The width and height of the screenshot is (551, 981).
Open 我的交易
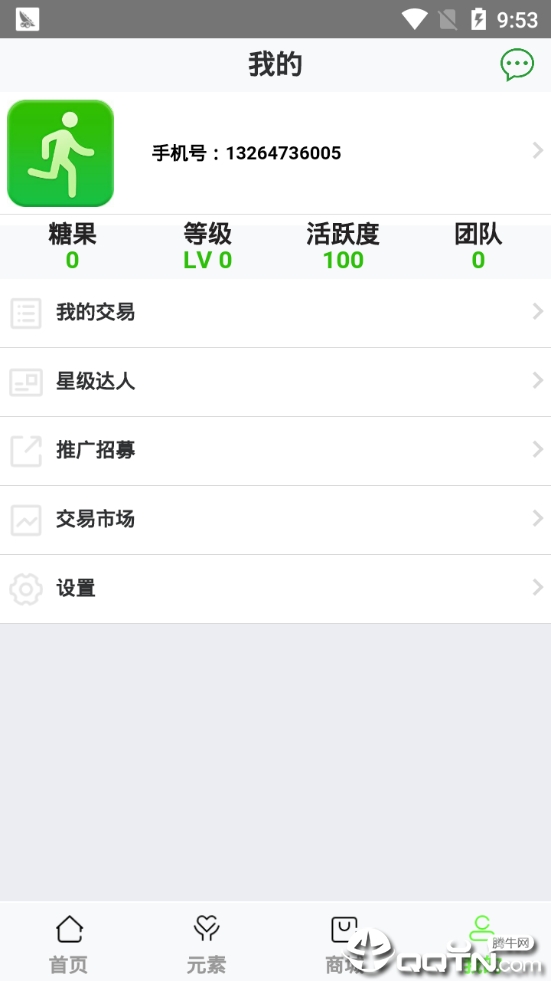click(275, 313)
